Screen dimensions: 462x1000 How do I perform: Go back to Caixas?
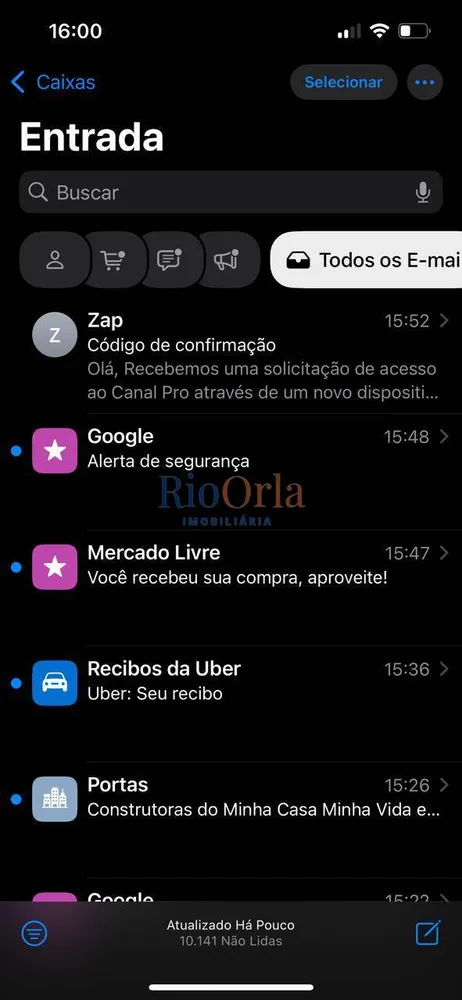[x=54, y=82]
